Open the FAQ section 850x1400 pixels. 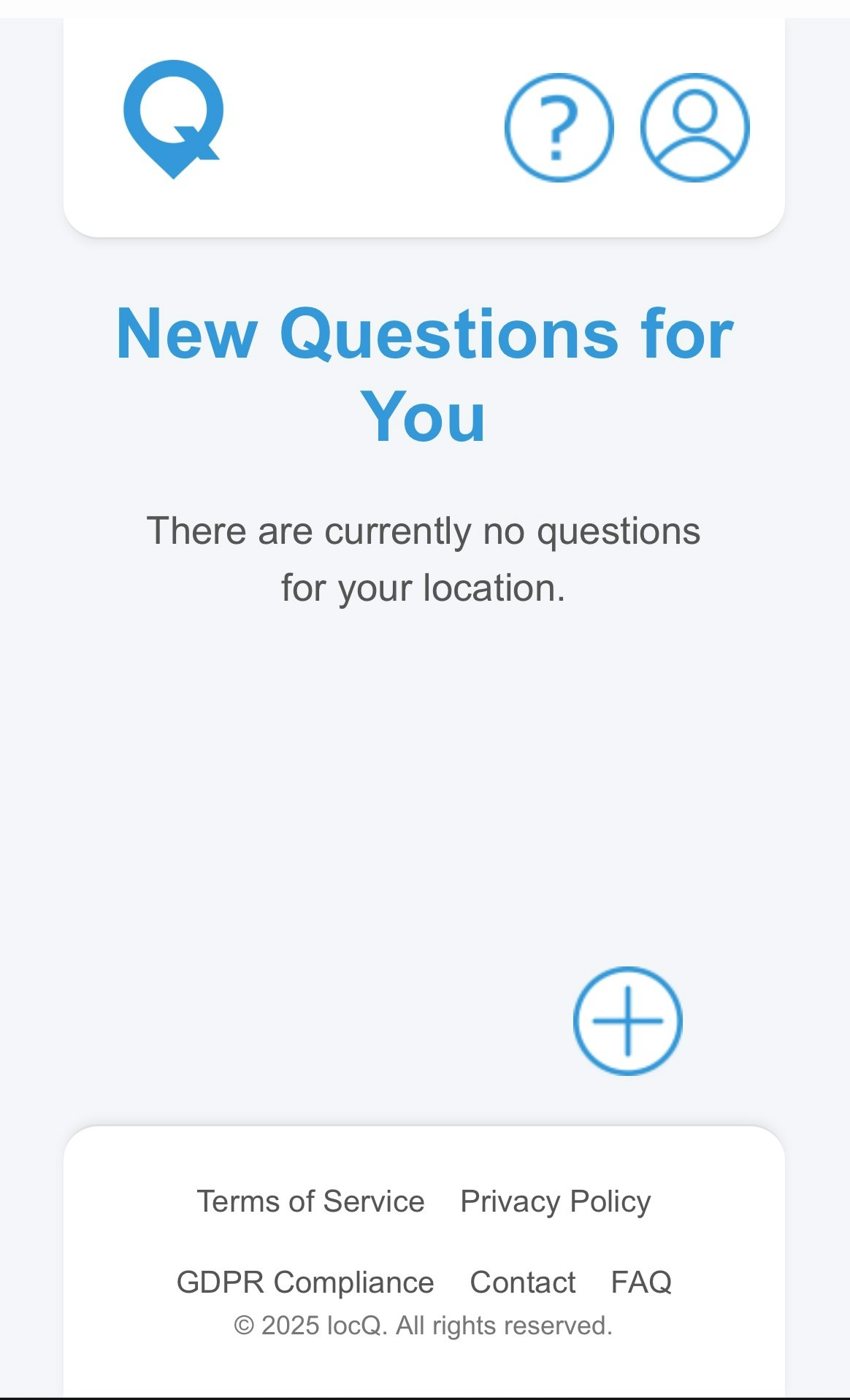641,1282
